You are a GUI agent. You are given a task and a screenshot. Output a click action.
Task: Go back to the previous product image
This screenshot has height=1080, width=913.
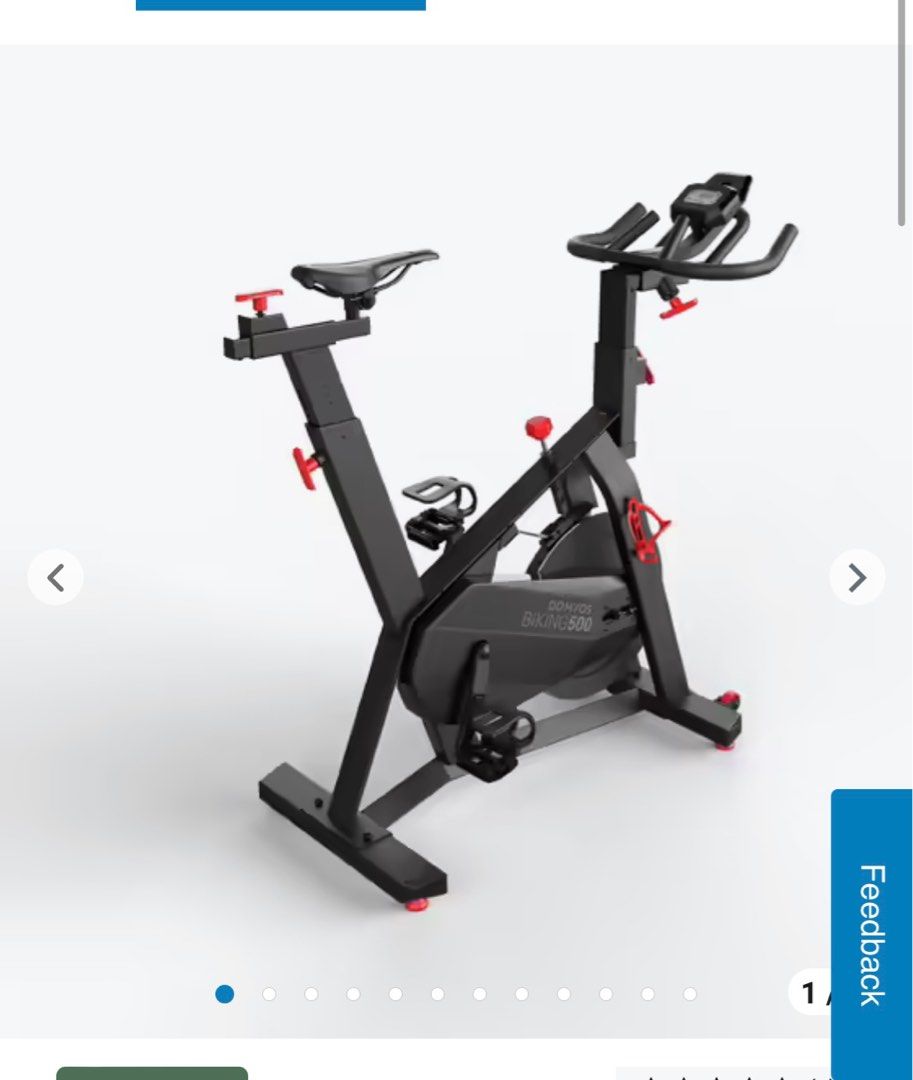tap(56, 577)
